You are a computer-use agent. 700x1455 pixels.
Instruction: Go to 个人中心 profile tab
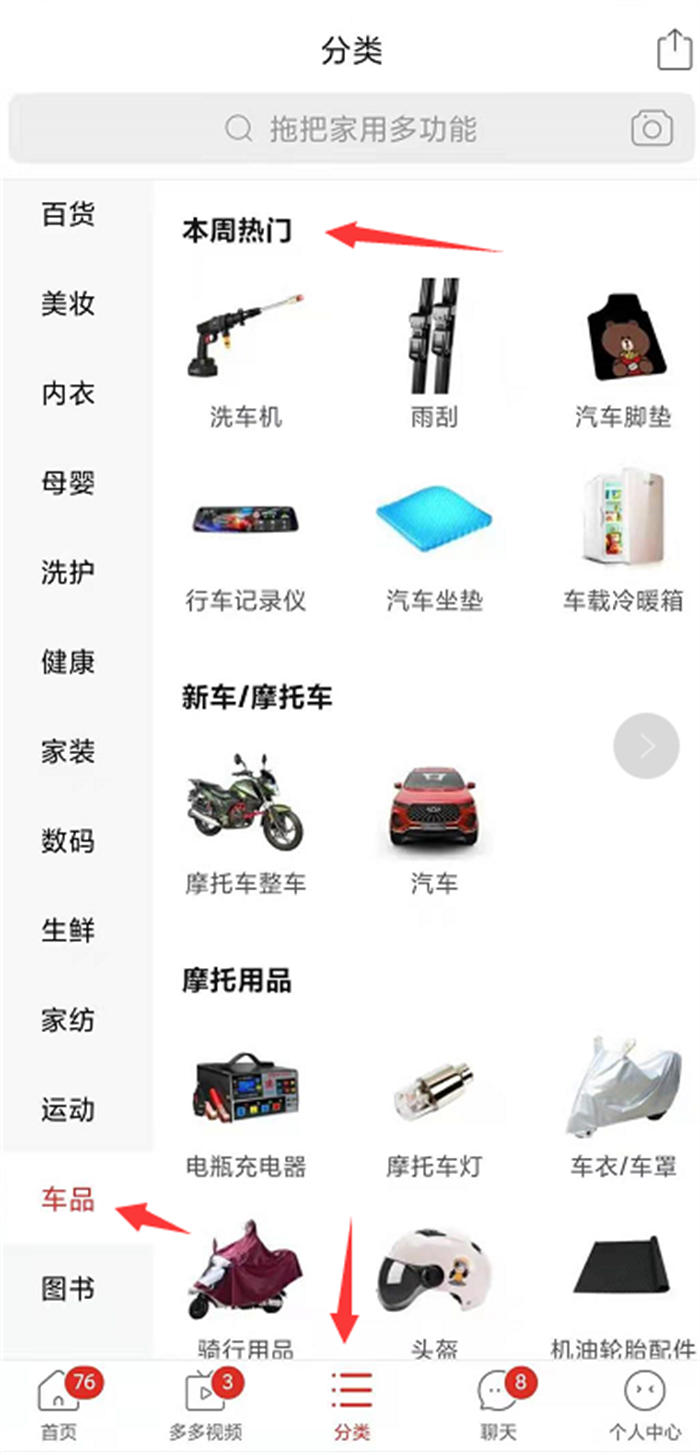click(x=644, y=1405)
